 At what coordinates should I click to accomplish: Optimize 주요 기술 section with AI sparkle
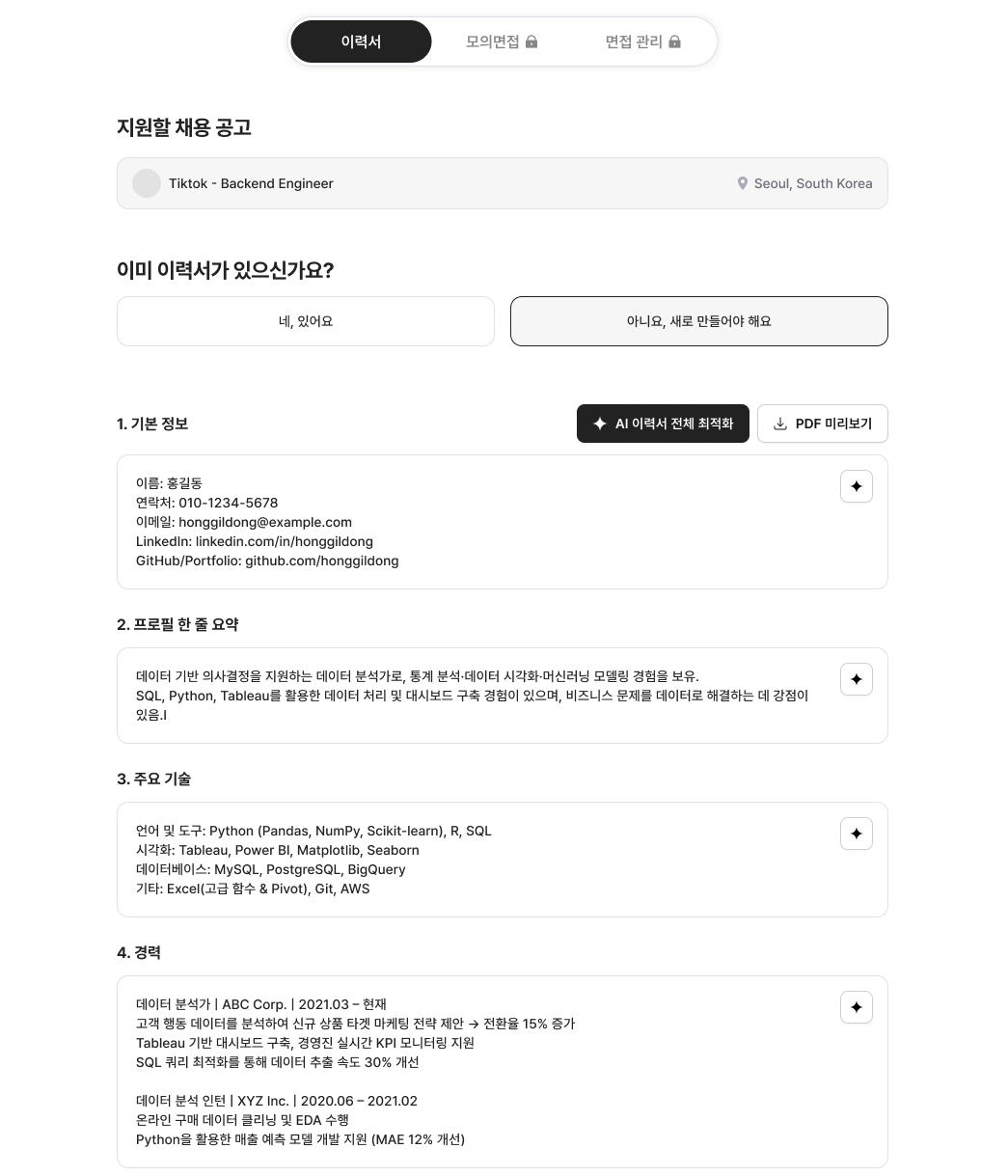[x=856, y=834]
